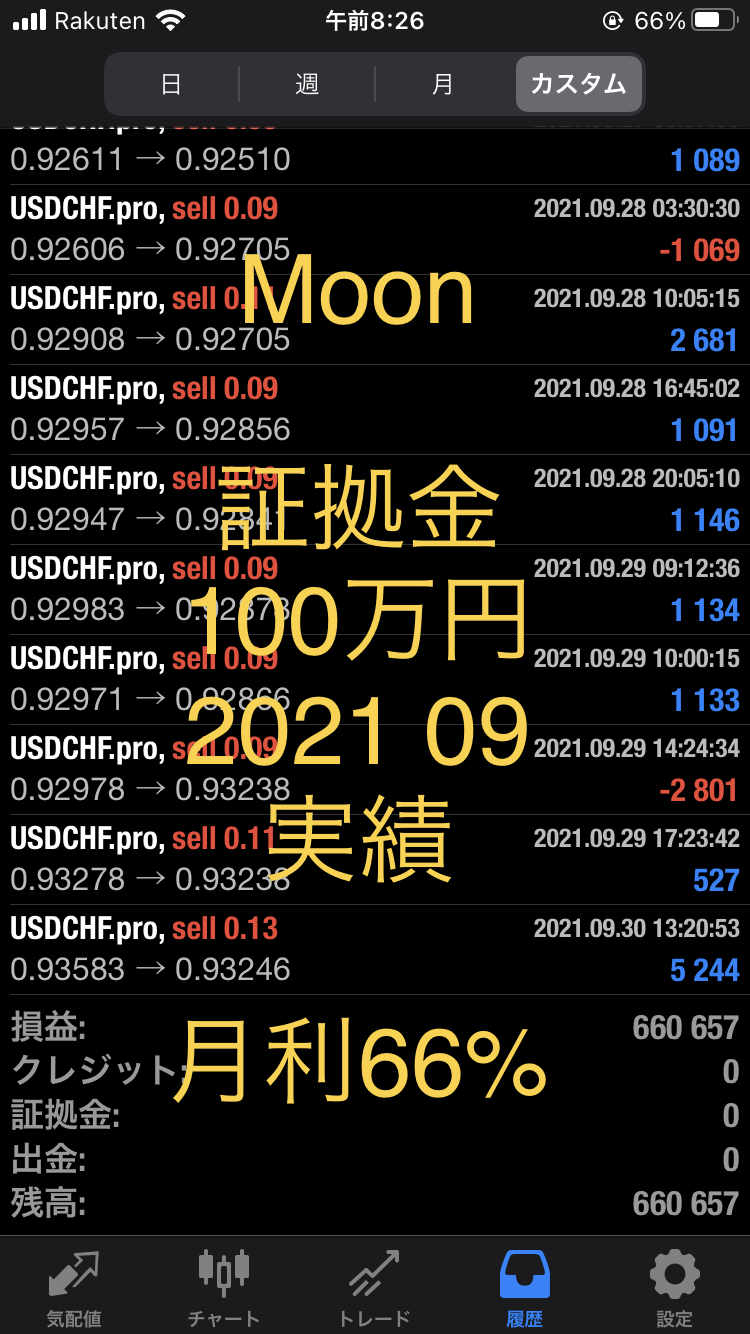Expand the trade closed 2021.09.28 03:30:30

[375, 230]
